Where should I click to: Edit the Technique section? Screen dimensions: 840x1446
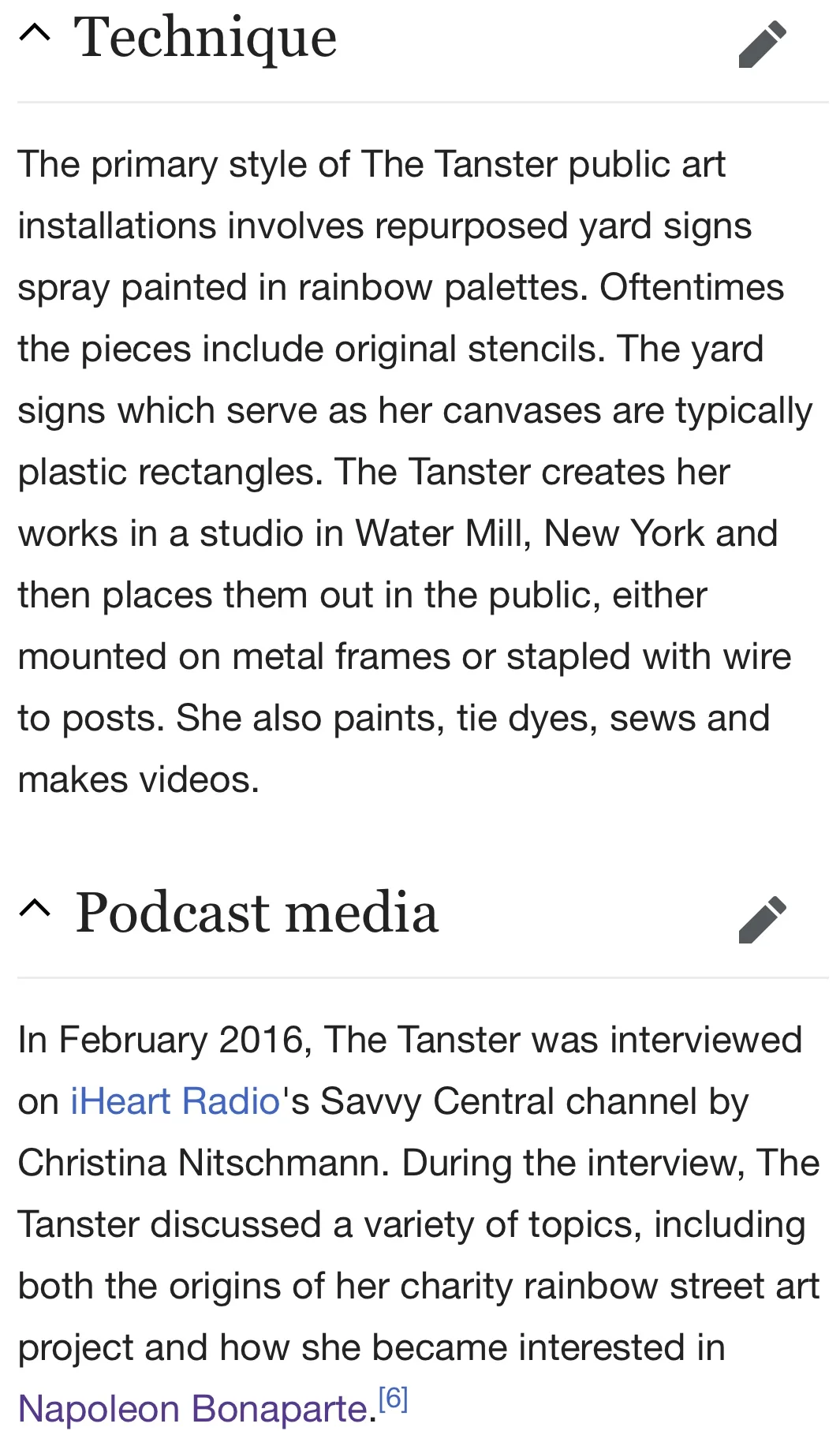click(x=762, y=43)
